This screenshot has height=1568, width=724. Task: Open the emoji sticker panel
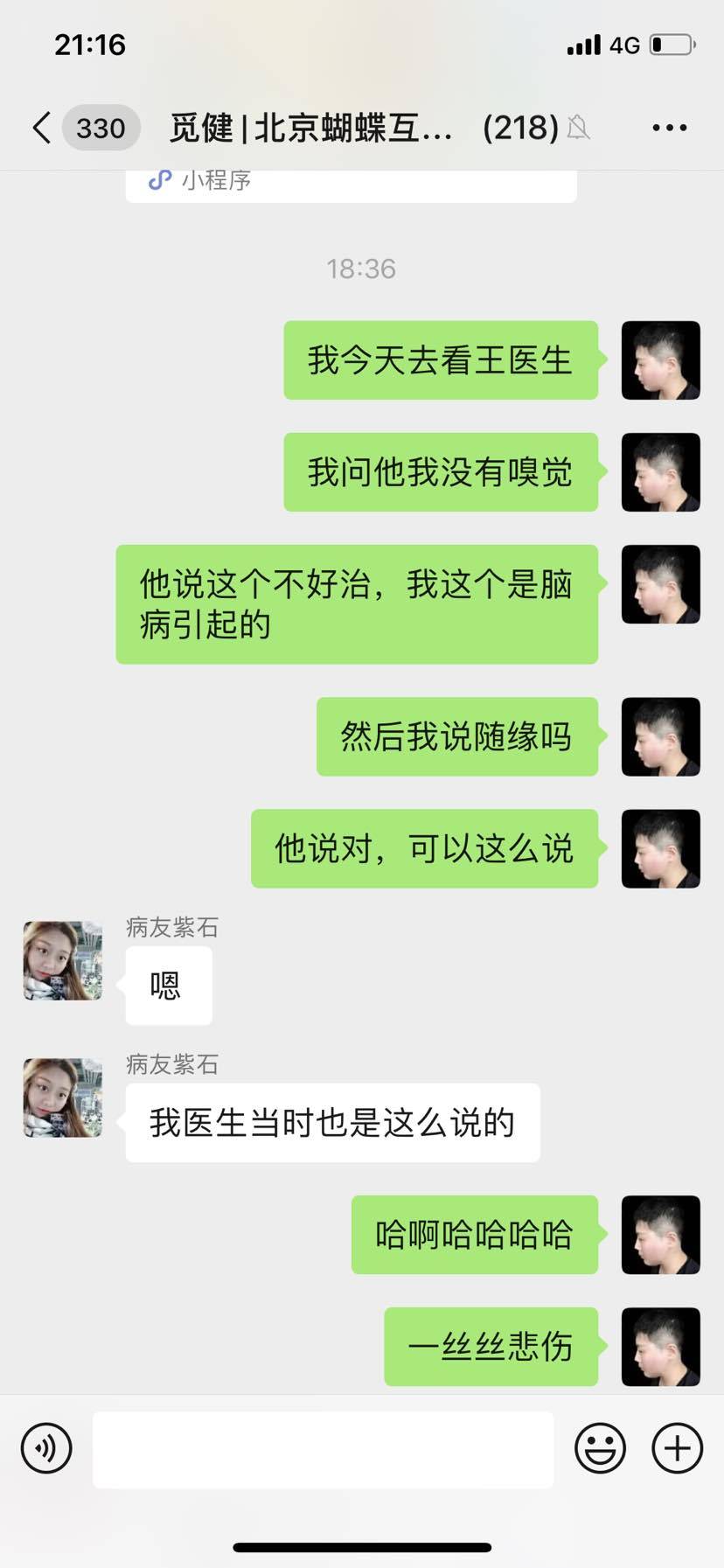(600, 1448)
